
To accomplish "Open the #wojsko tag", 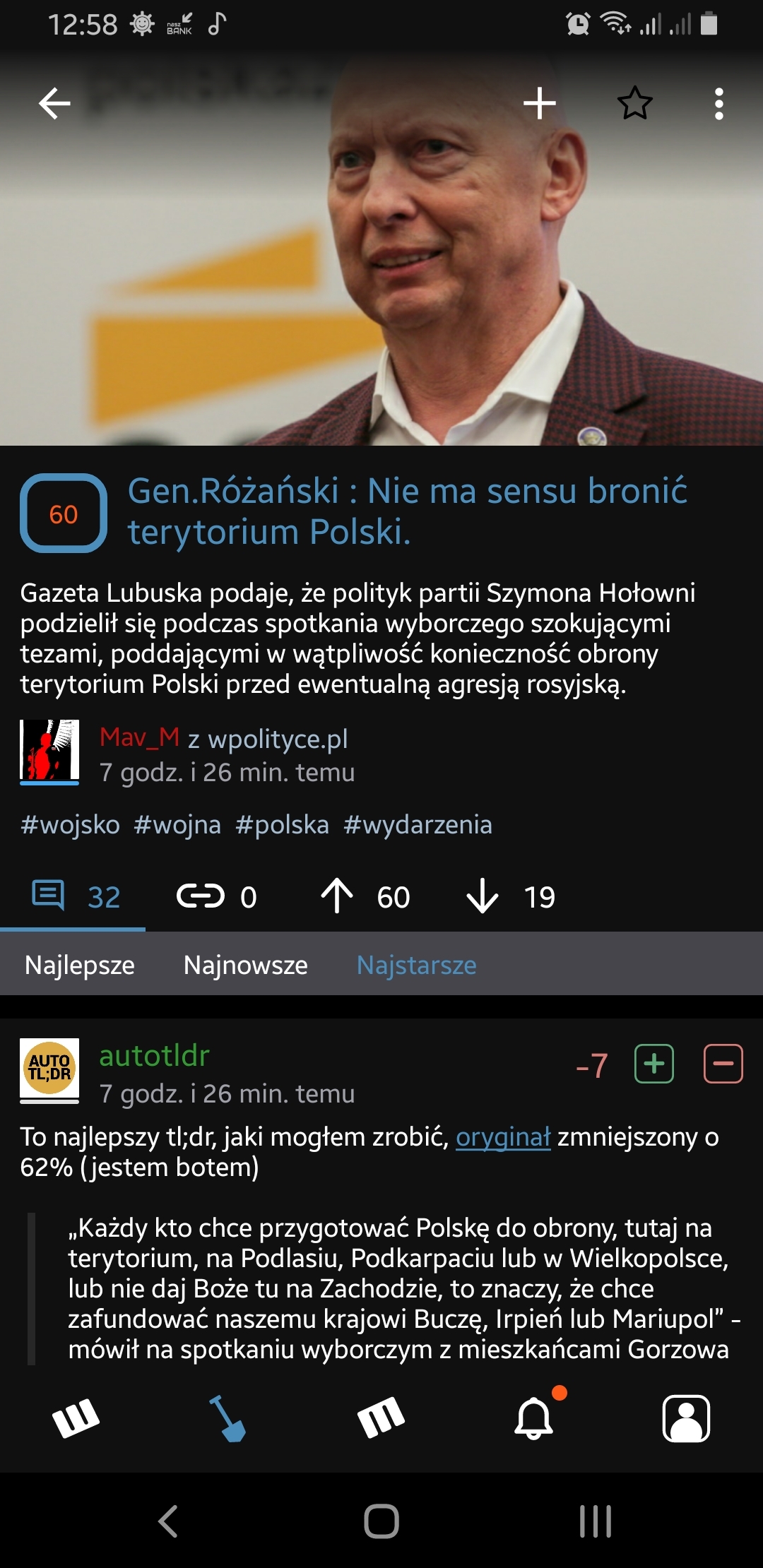I will pyautogui.click(x=70, y=824).
